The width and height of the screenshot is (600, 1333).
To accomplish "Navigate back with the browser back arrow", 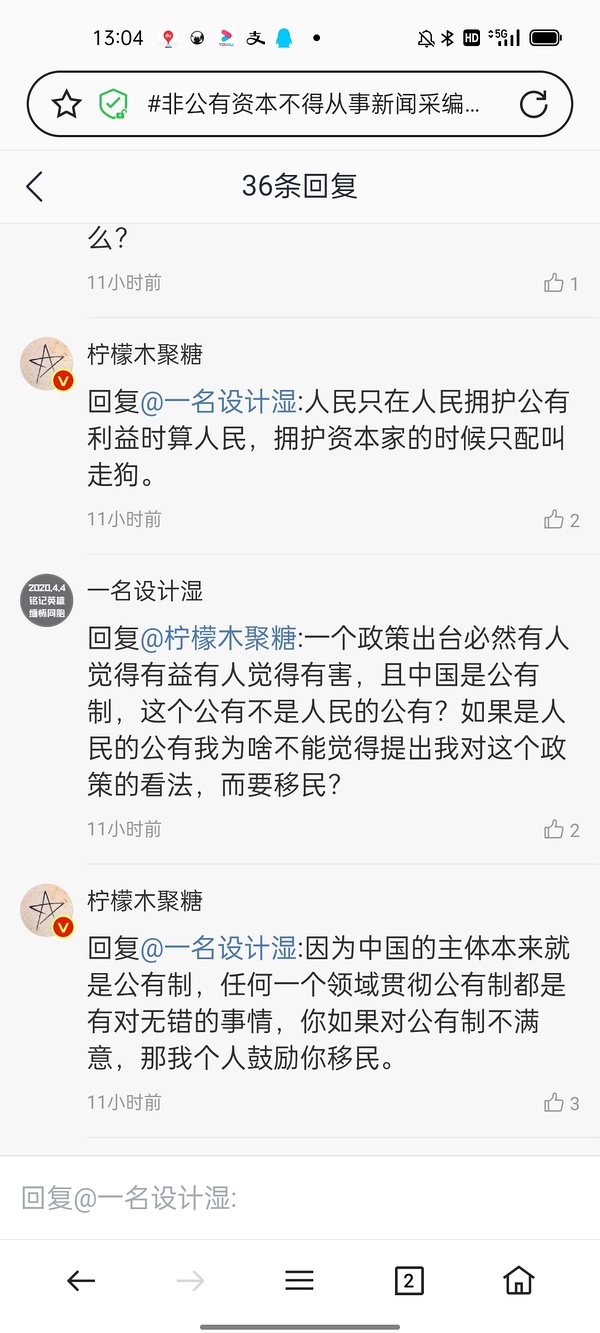I will click(x=81, y=1281).
